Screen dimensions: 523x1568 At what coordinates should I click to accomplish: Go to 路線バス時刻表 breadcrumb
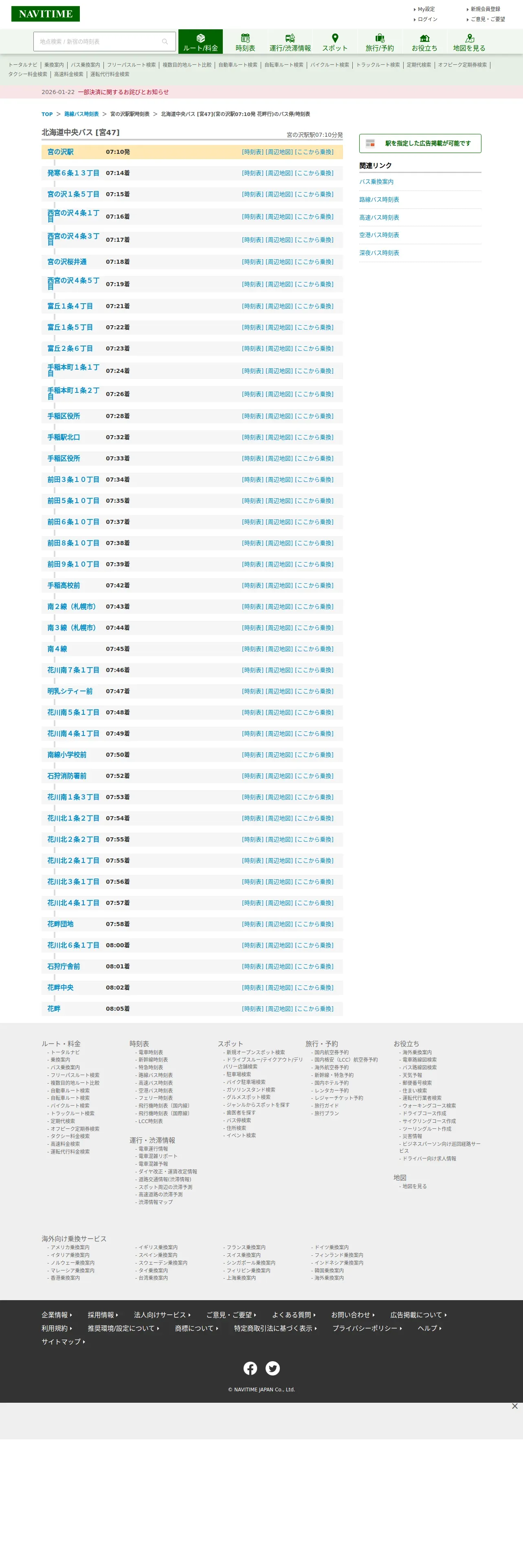tap(81, 114)
